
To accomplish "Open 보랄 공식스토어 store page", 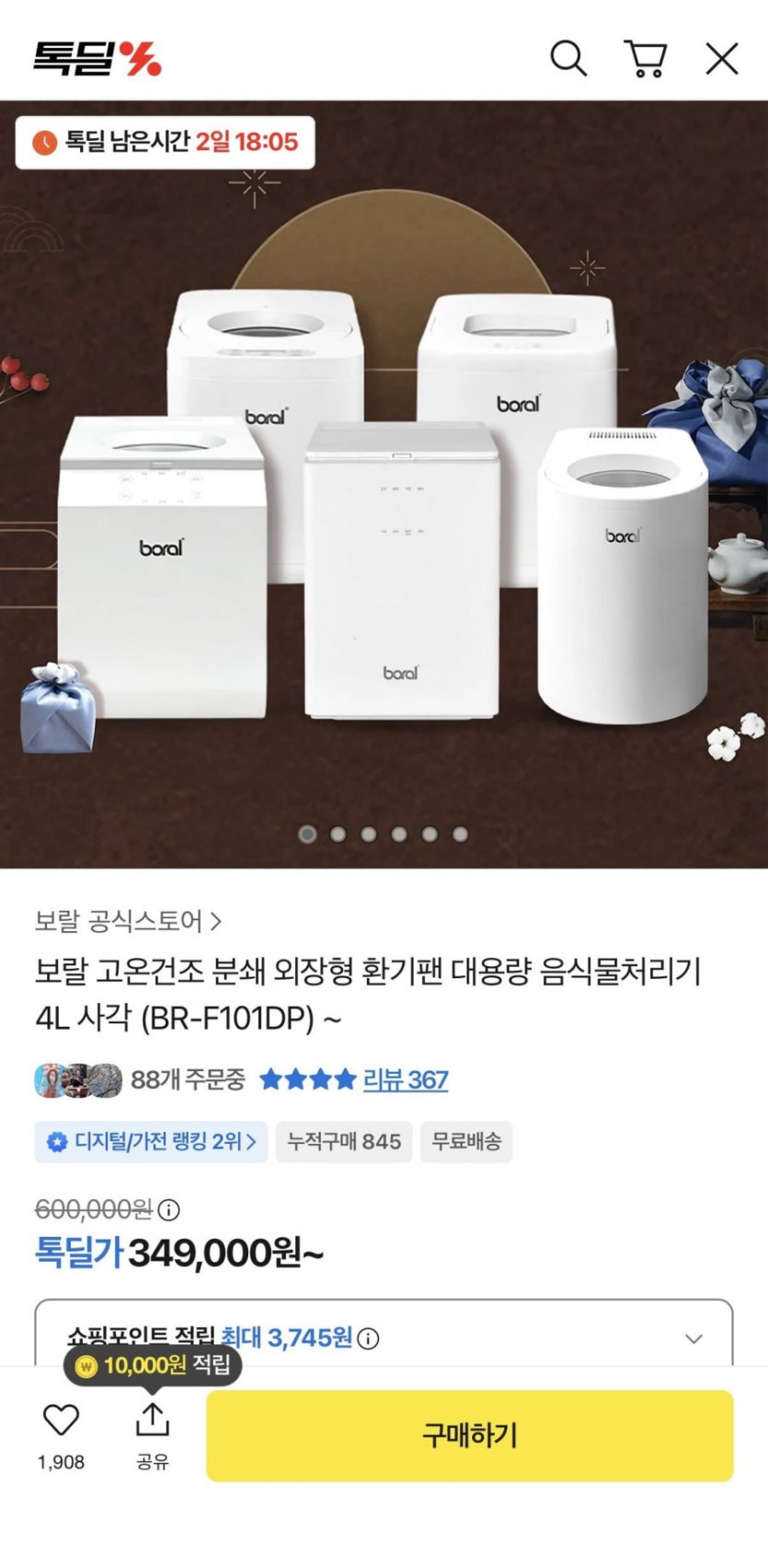I will (128, 920).
